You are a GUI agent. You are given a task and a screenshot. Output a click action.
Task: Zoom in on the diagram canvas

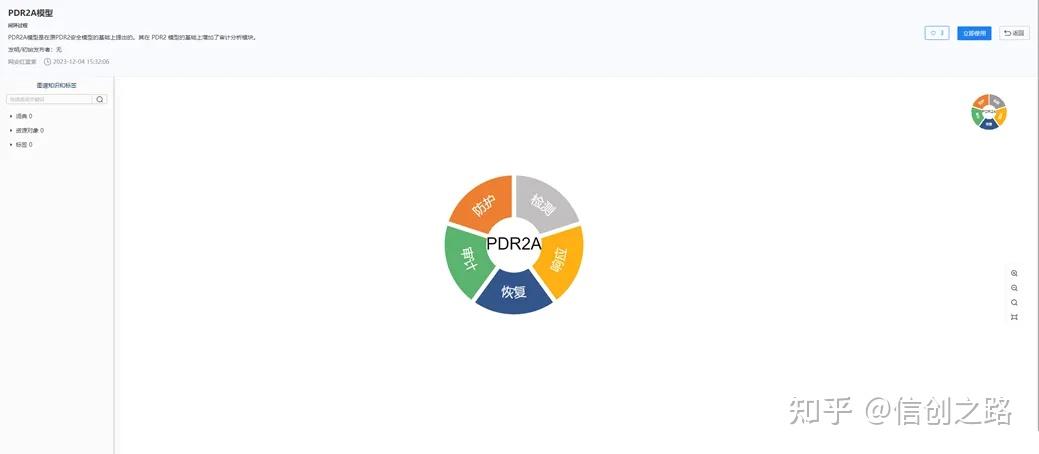1014,273
